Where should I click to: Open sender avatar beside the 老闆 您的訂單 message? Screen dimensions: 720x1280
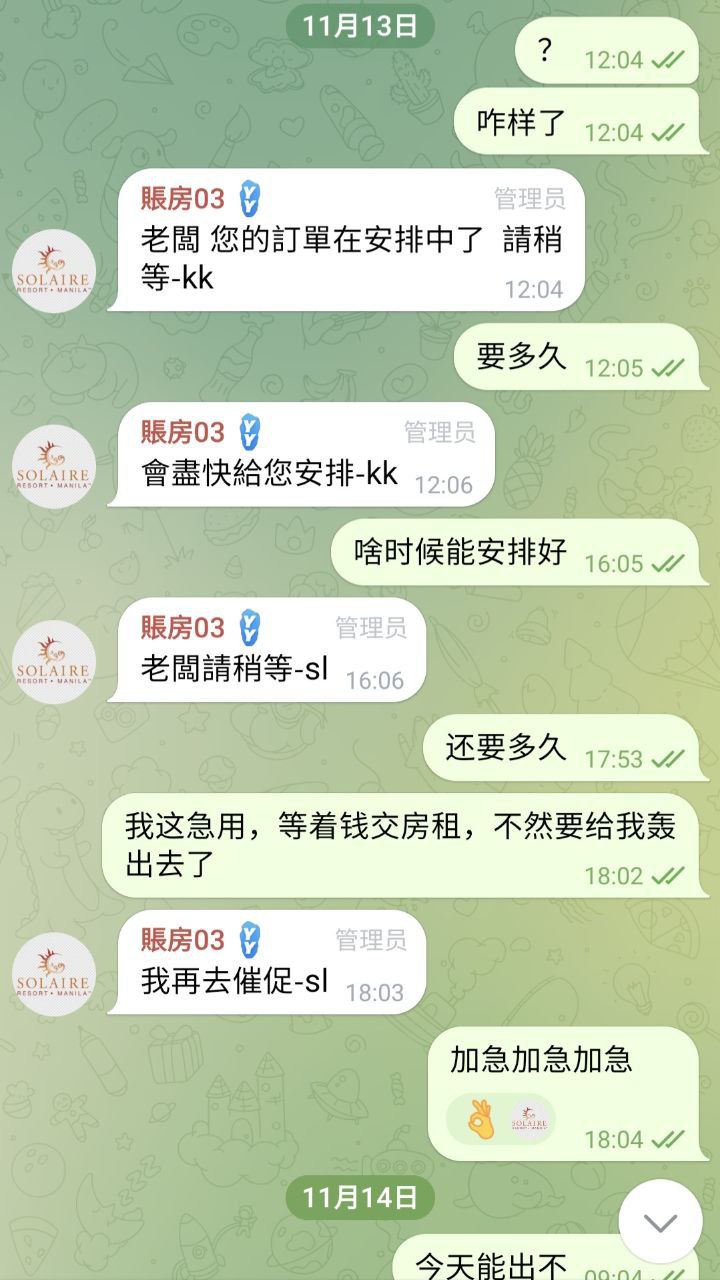pyautogui.click(x=54, y=271)
